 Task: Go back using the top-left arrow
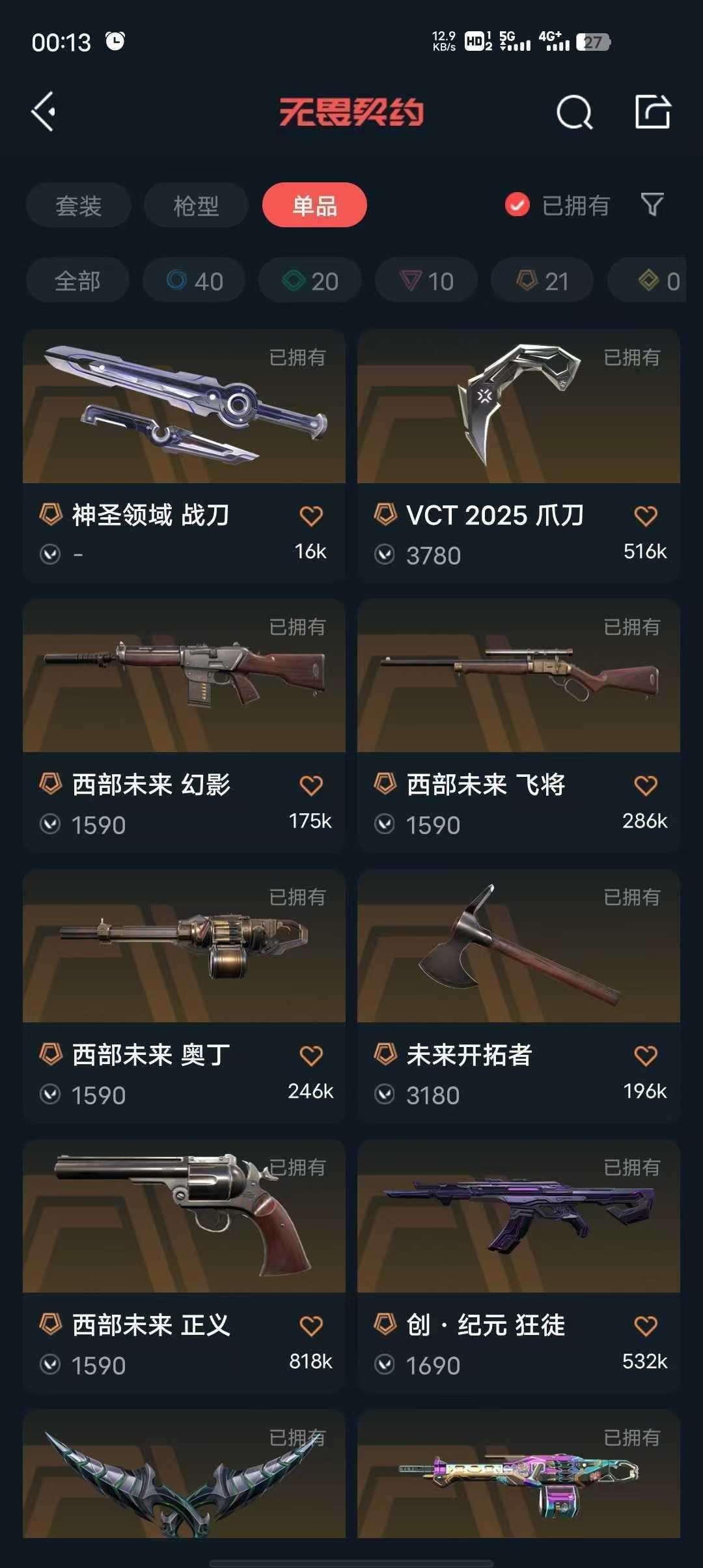[x=44, y=112]
